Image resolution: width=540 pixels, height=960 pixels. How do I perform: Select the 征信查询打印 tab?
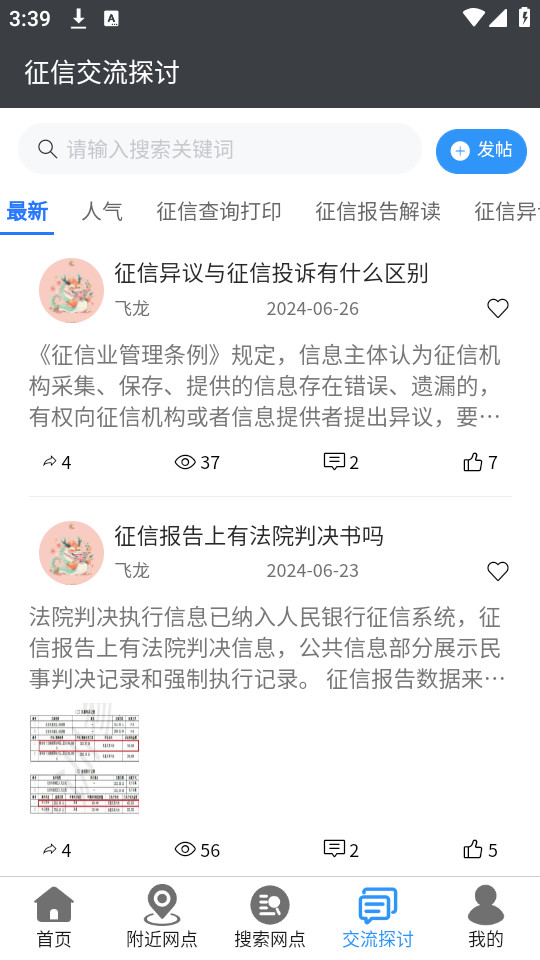219,211
